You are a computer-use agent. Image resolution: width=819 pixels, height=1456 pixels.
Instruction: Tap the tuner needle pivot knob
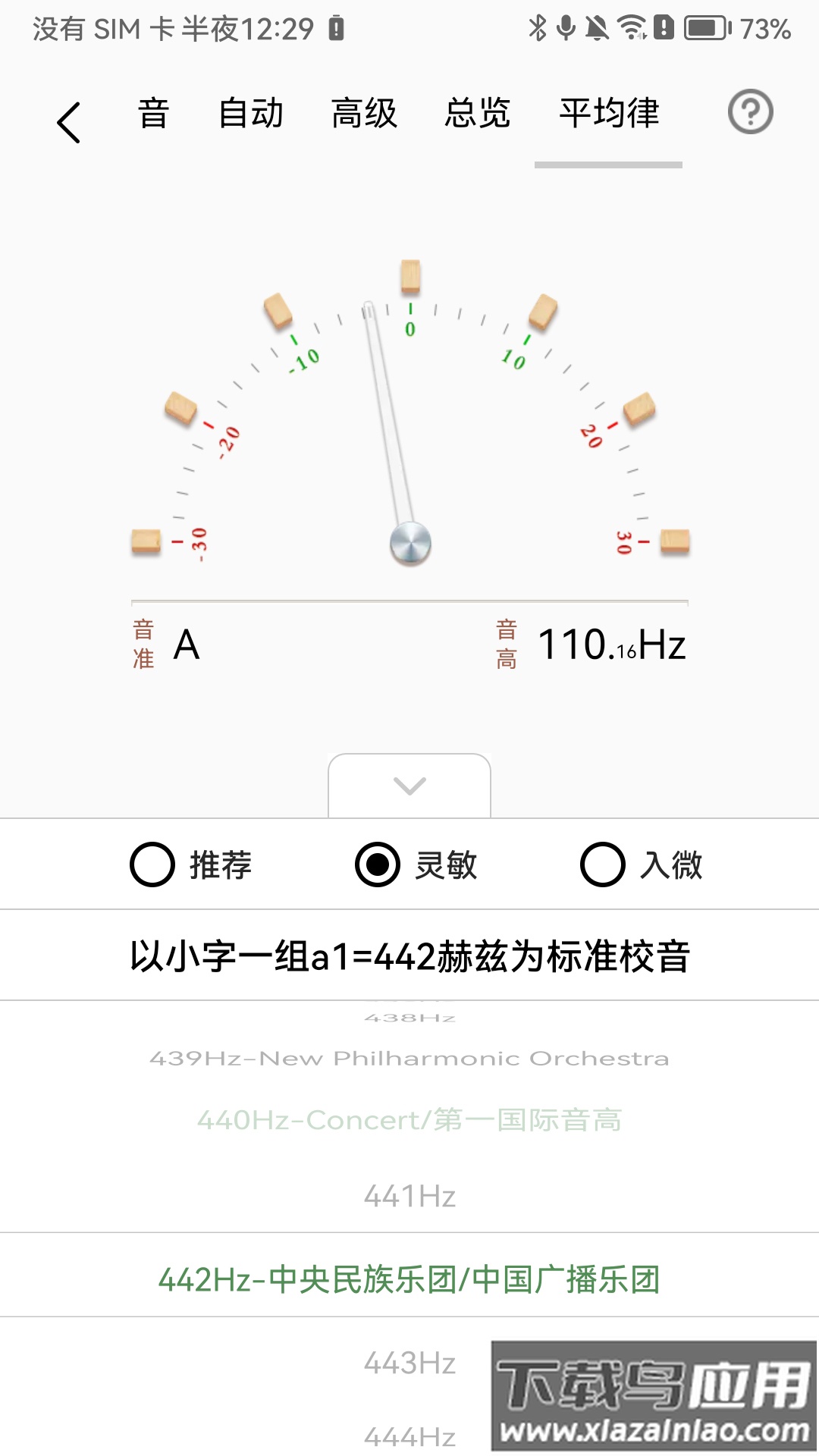[x=409, y=544]
